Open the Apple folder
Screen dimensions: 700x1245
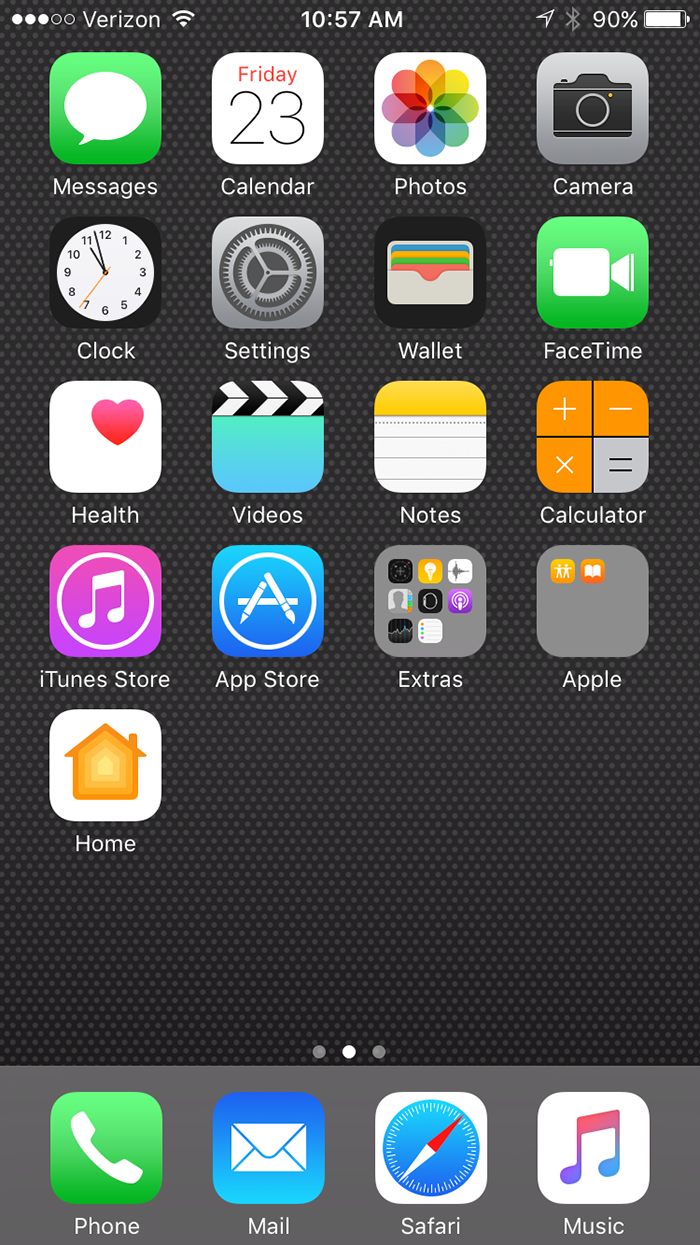tap(592, 600)
